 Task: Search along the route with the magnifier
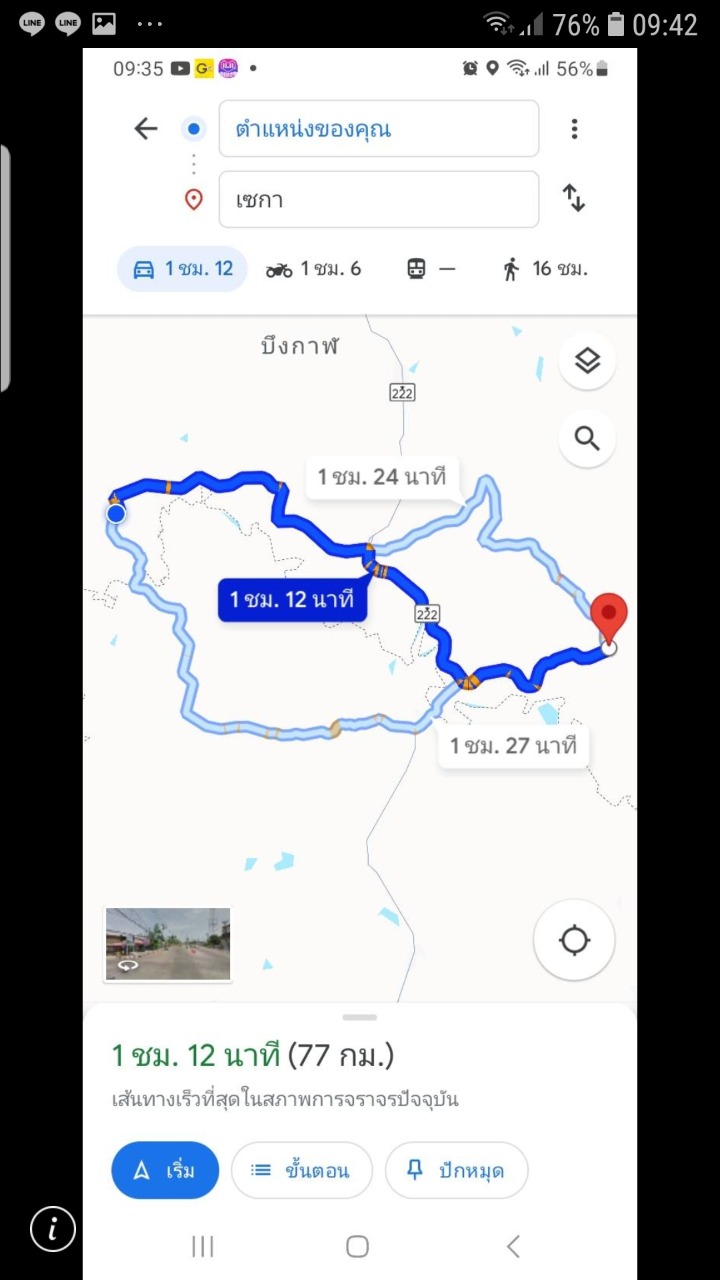pyautogui.click(x=587, y=438)
